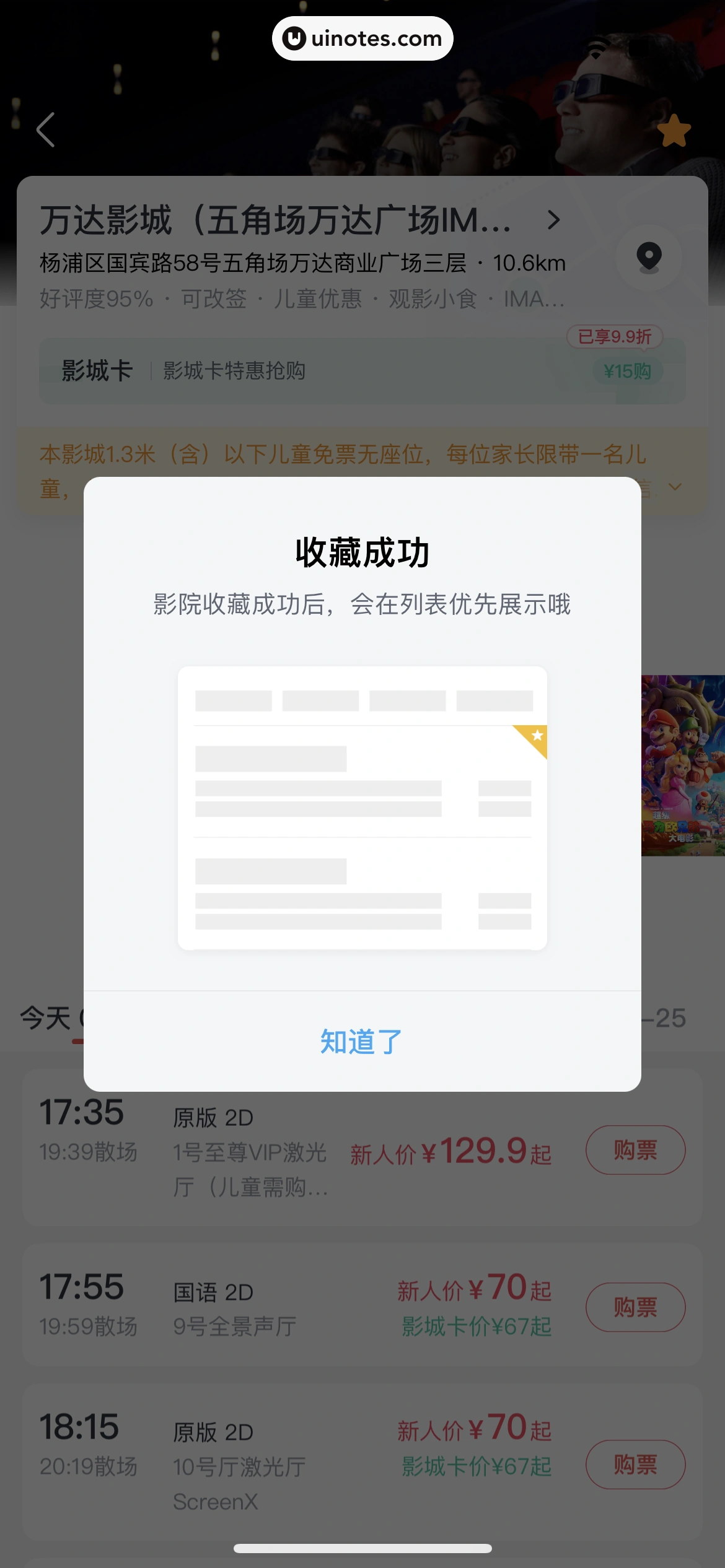Open the 万达影城 cinema details chevron
Image resolution: width=725 pixels, height=1568 pixels.
553,220
